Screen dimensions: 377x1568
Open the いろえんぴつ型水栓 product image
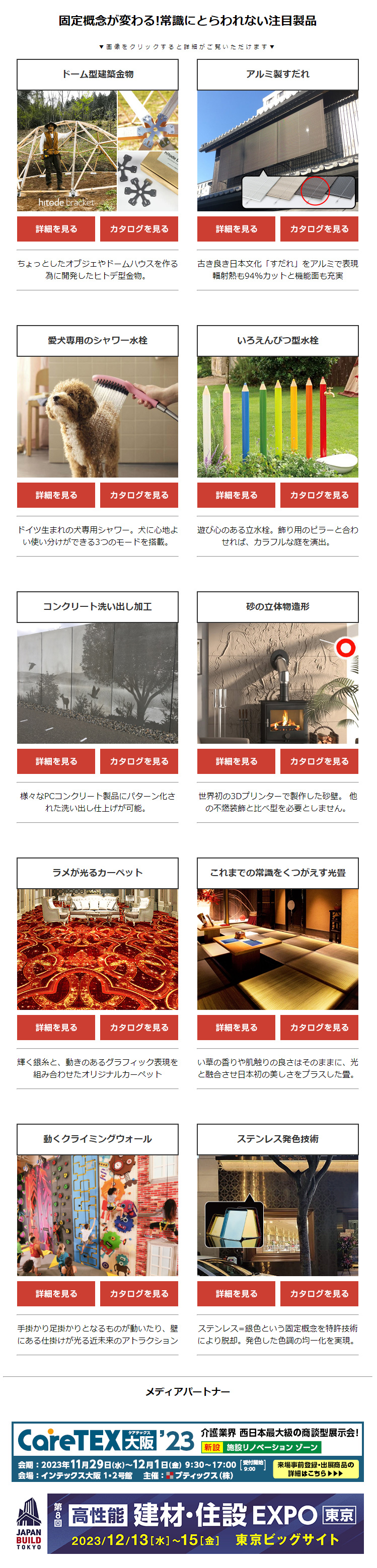pyautogui.click(x=278, y=417)
